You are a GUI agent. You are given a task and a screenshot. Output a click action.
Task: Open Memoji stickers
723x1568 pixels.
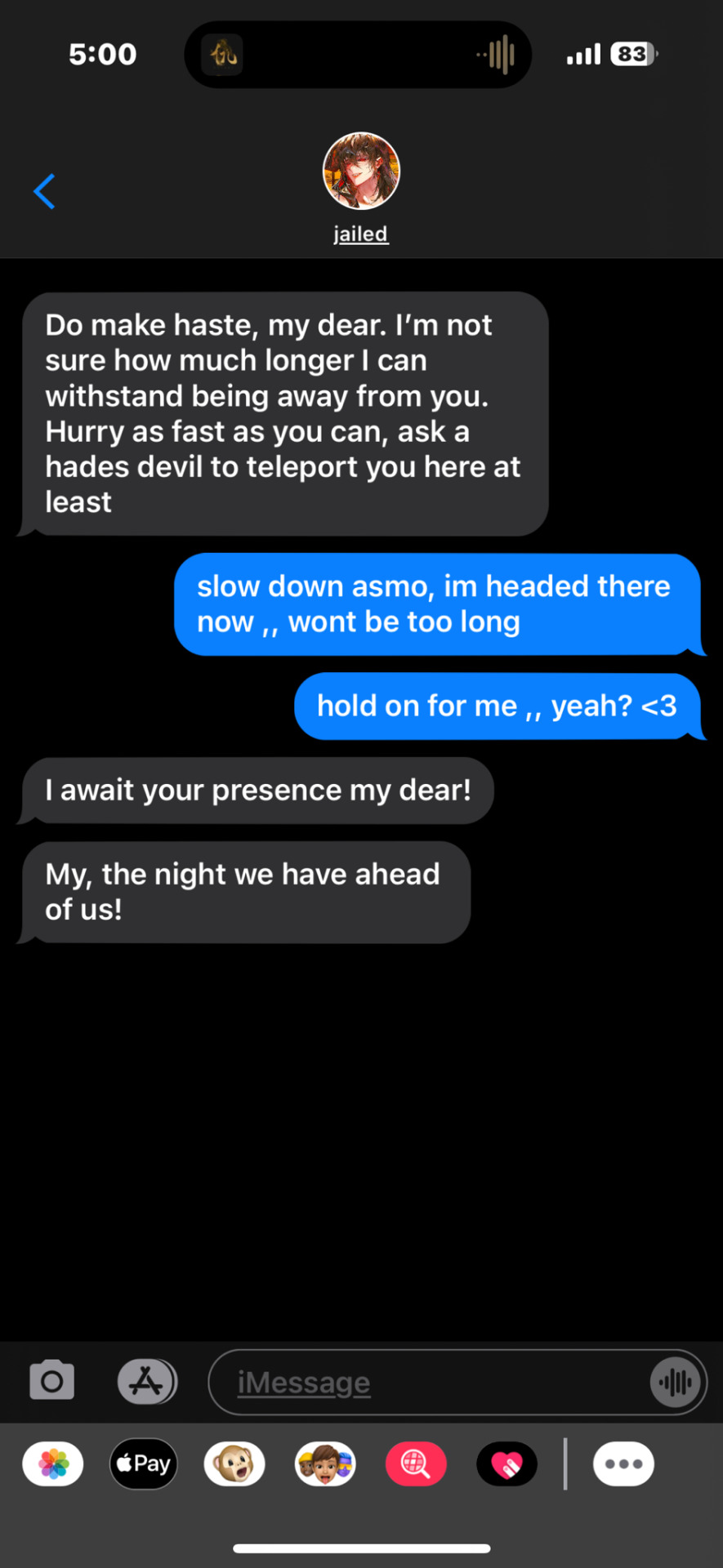pyautogui.click(x=325, y=1464)
